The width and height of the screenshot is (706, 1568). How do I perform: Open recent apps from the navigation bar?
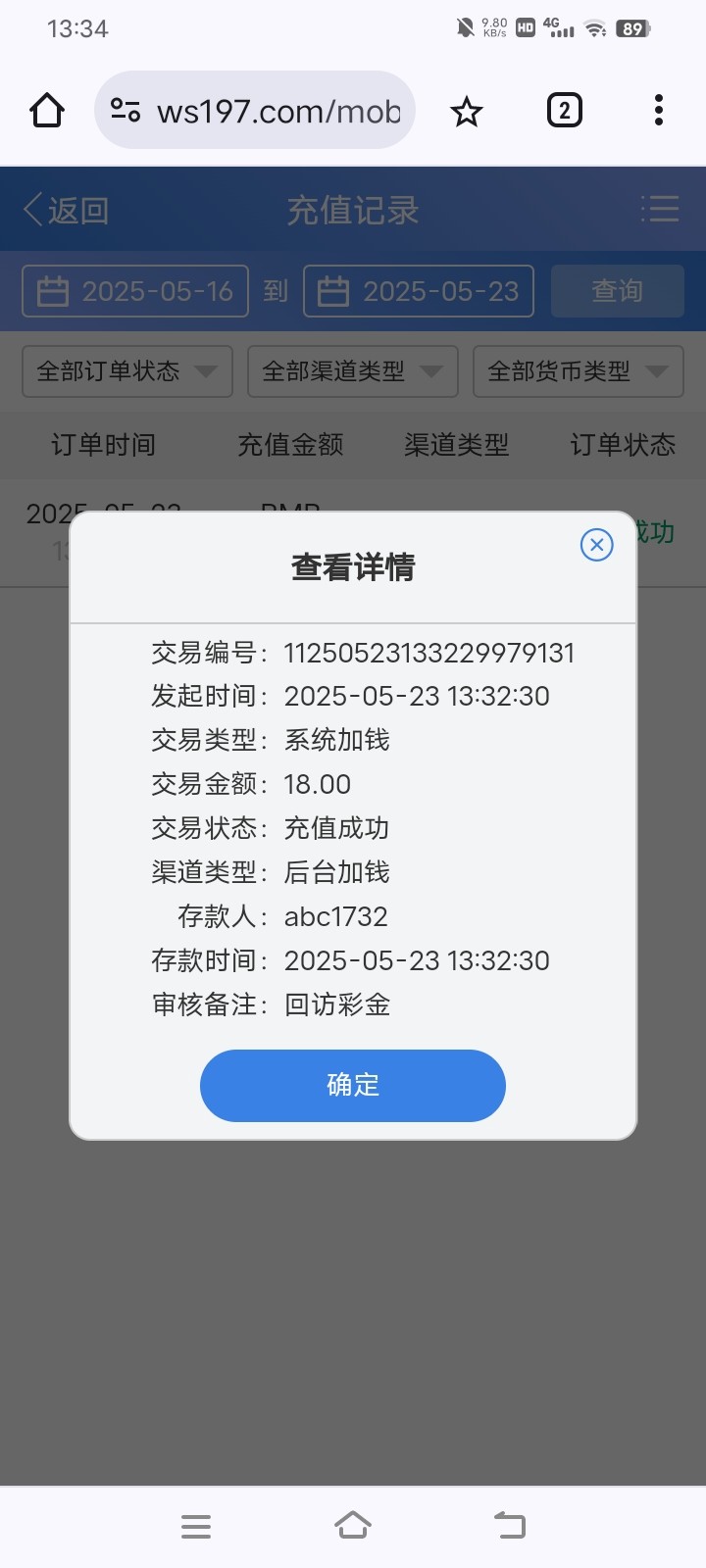coord(196,1526)
